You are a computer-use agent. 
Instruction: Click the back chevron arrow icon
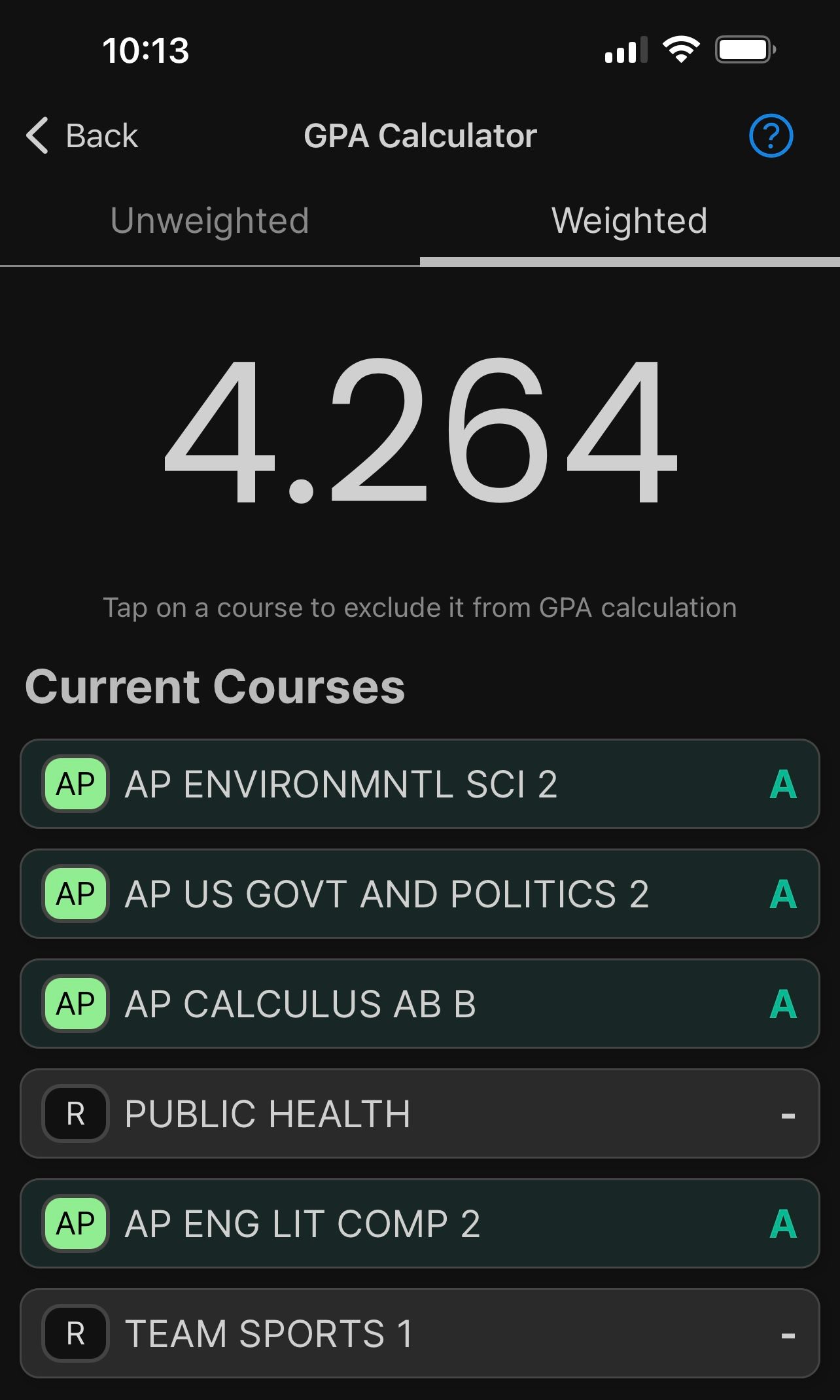pos(37,135)
